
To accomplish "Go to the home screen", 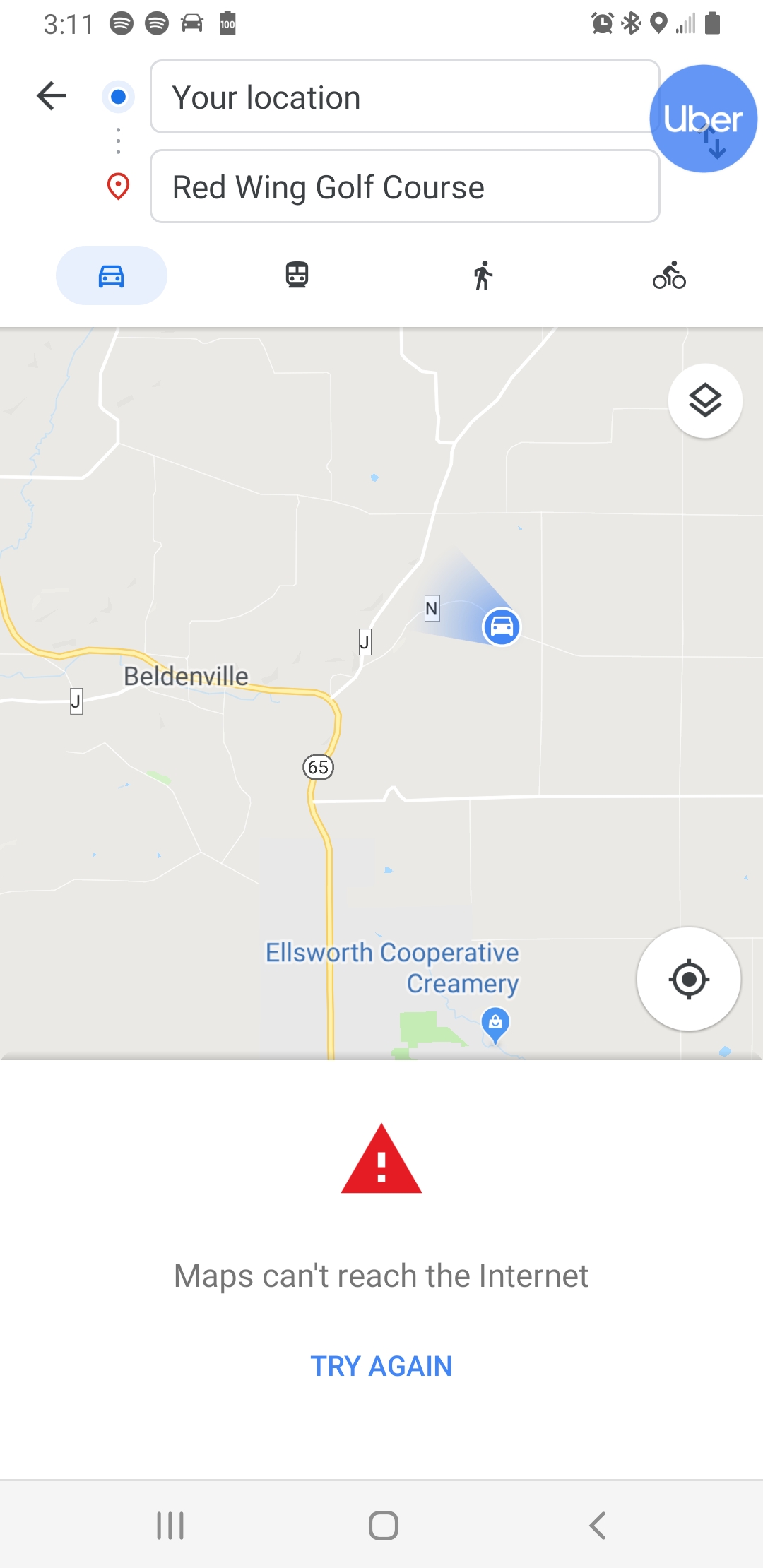I will (384, 1526).
